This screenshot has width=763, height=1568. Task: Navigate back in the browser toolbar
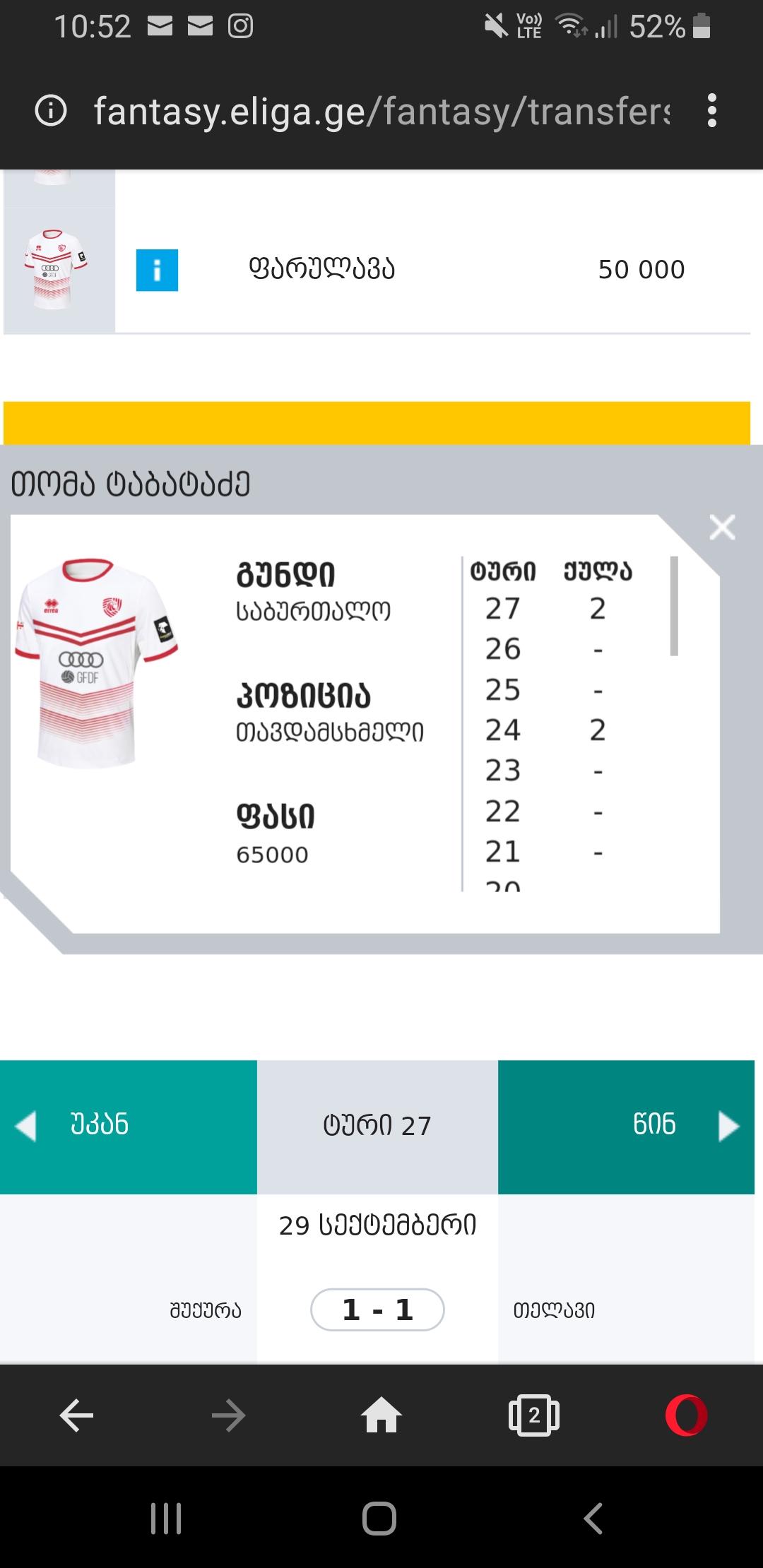click(x=76, y=1415)
